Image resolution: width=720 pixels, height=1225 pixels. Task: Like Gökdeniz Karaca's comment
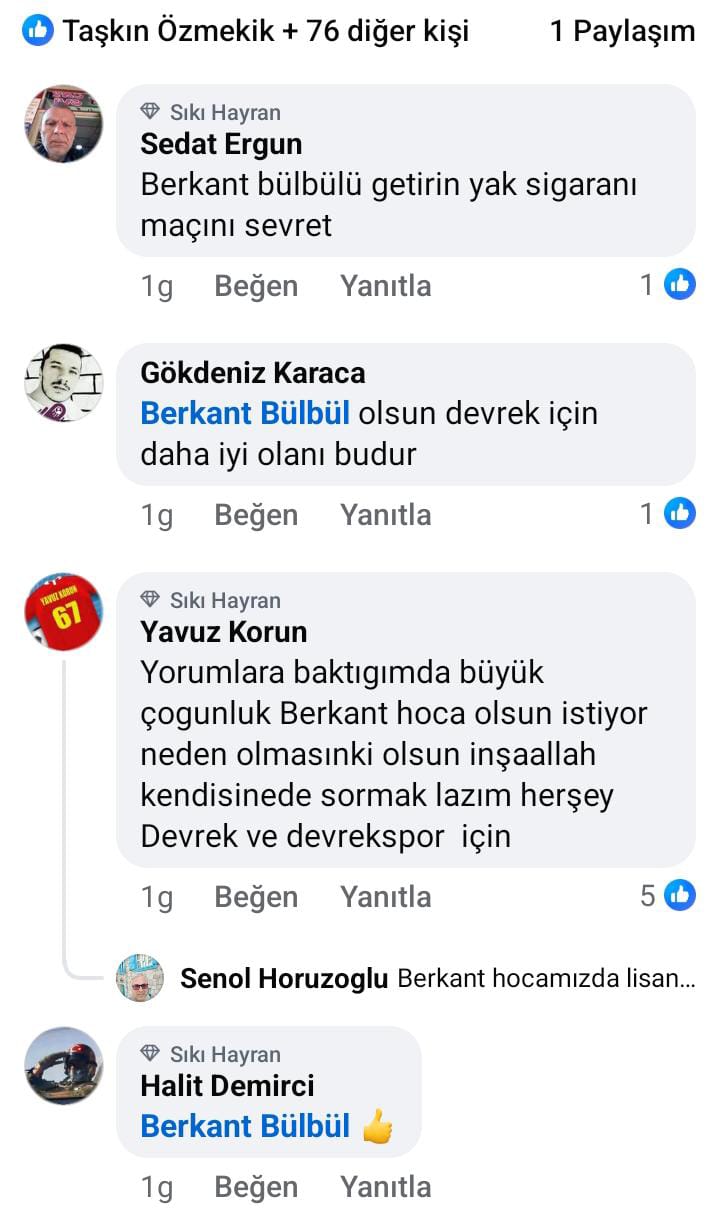pyautogui.click(x=256, y=515)
